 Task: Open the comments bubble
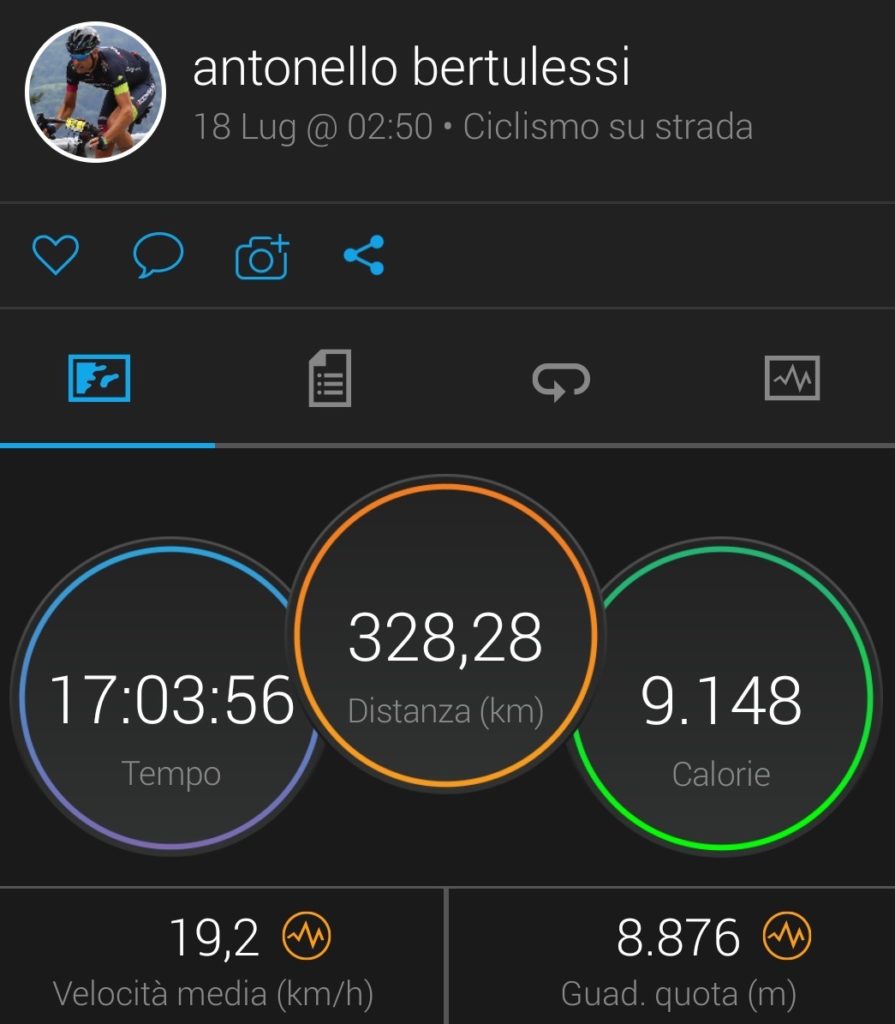(158, 256)
